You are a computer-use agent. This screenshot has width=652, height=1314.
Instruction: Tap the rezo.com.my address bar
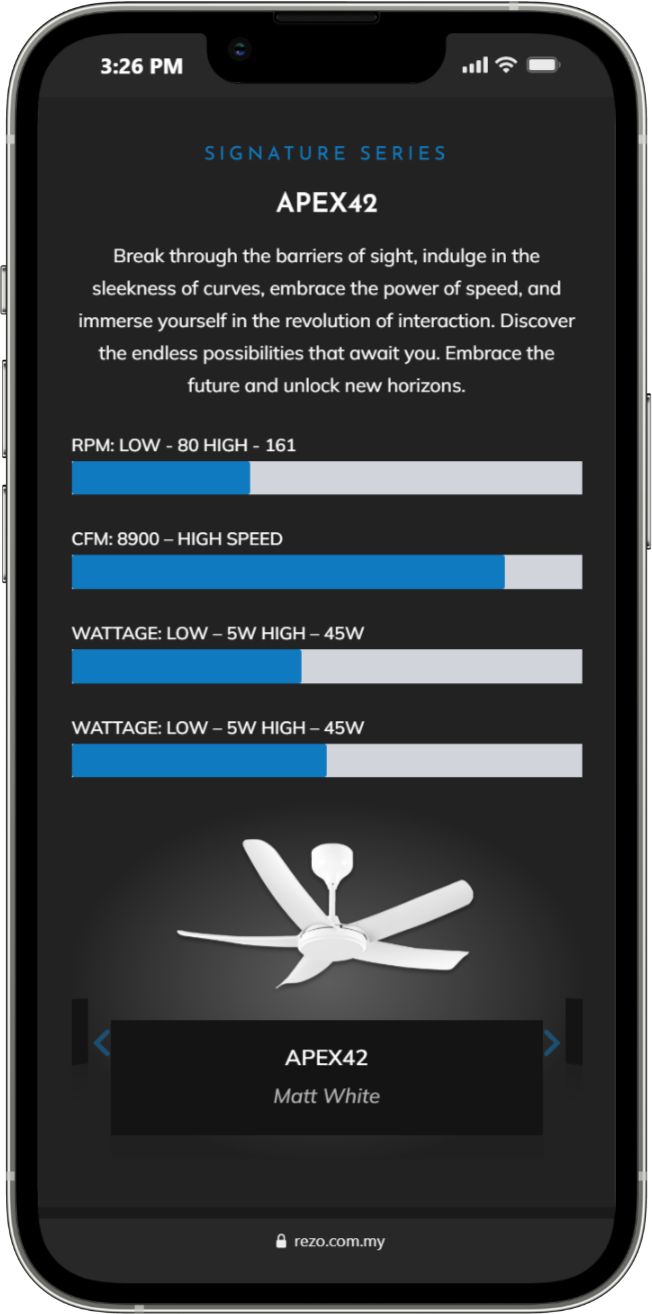(x=329, y=1241)
